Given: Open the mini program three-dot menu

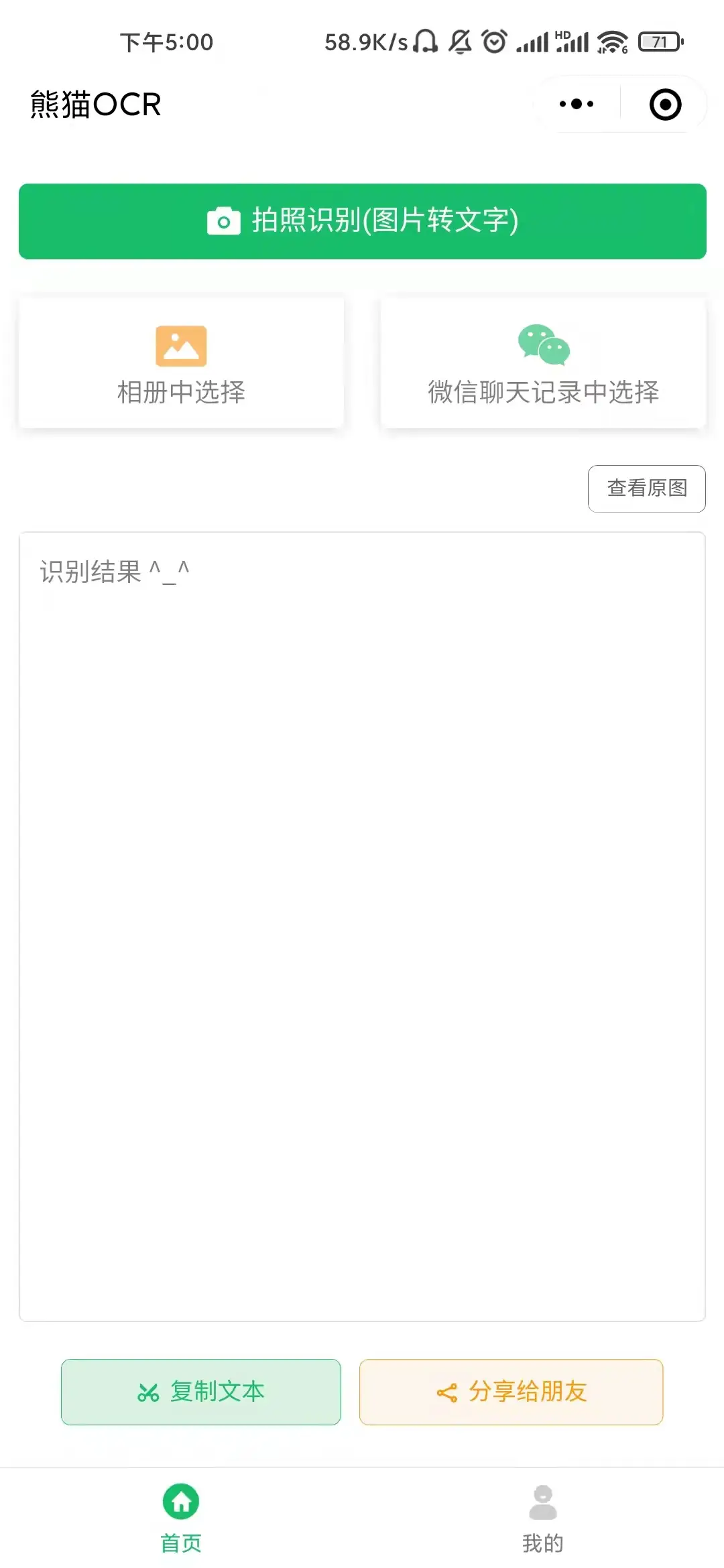Looking at the screenshot, I should [577, 105].
